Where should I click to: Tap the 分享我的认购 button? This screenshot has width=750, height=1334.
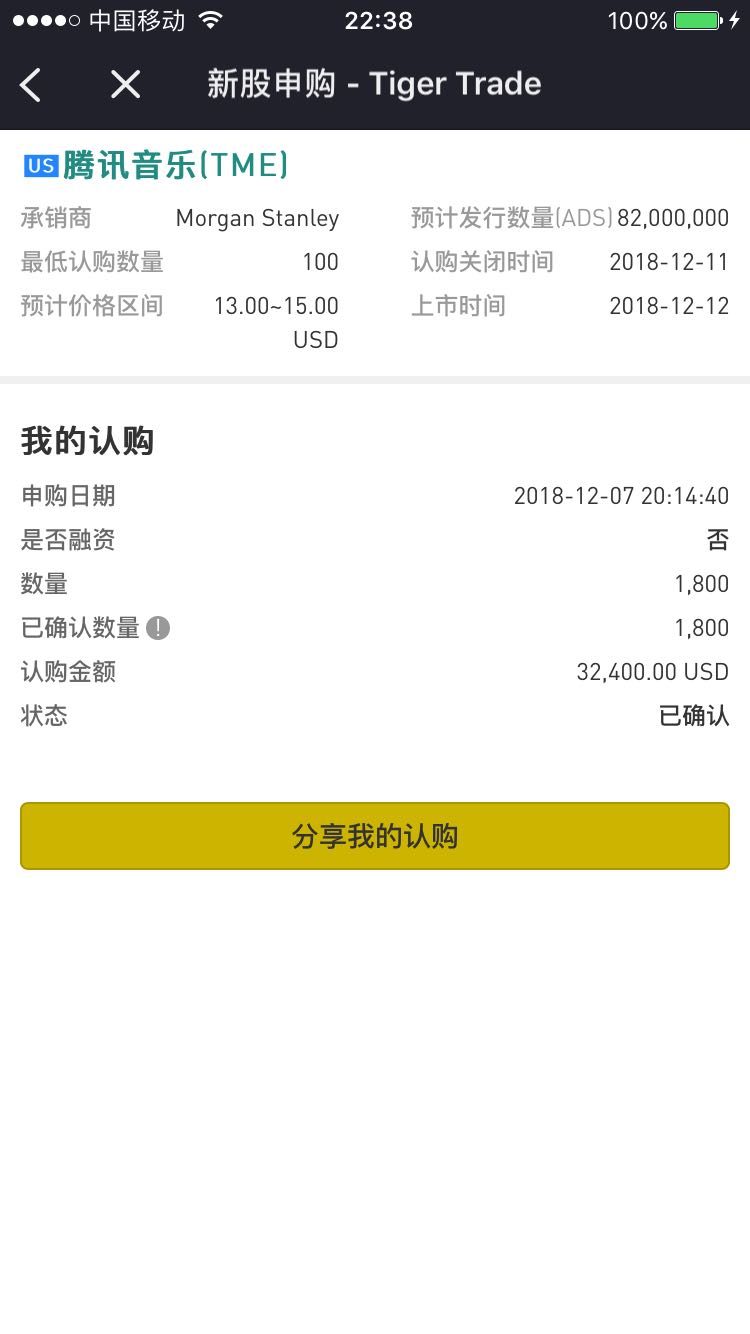point(375,836)
